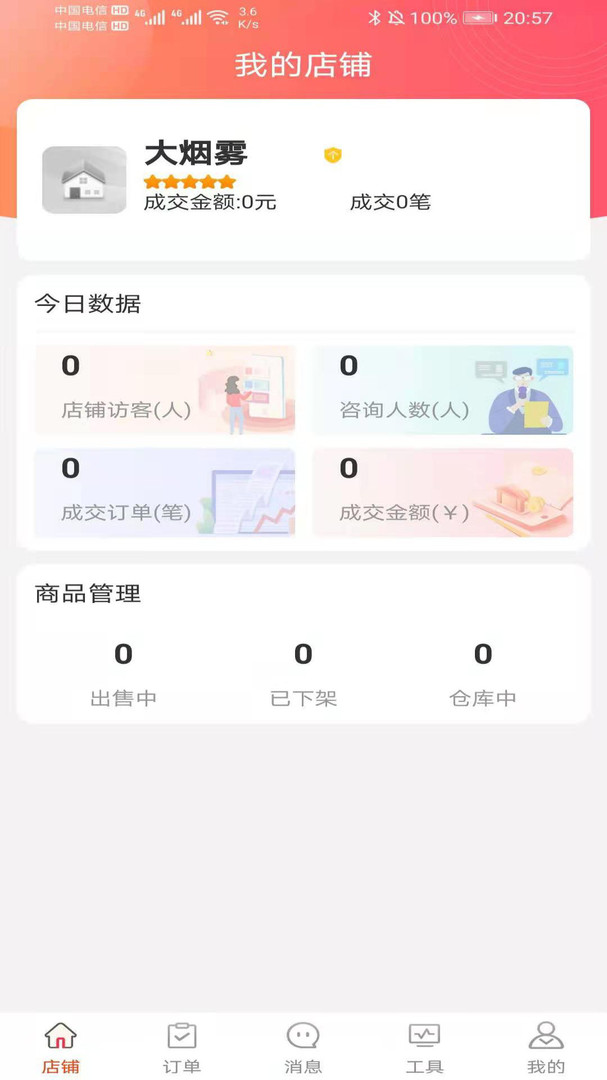607x1080 pixels.
Task: Open the 大烟雾 store profile card
Action: point(303,180)
